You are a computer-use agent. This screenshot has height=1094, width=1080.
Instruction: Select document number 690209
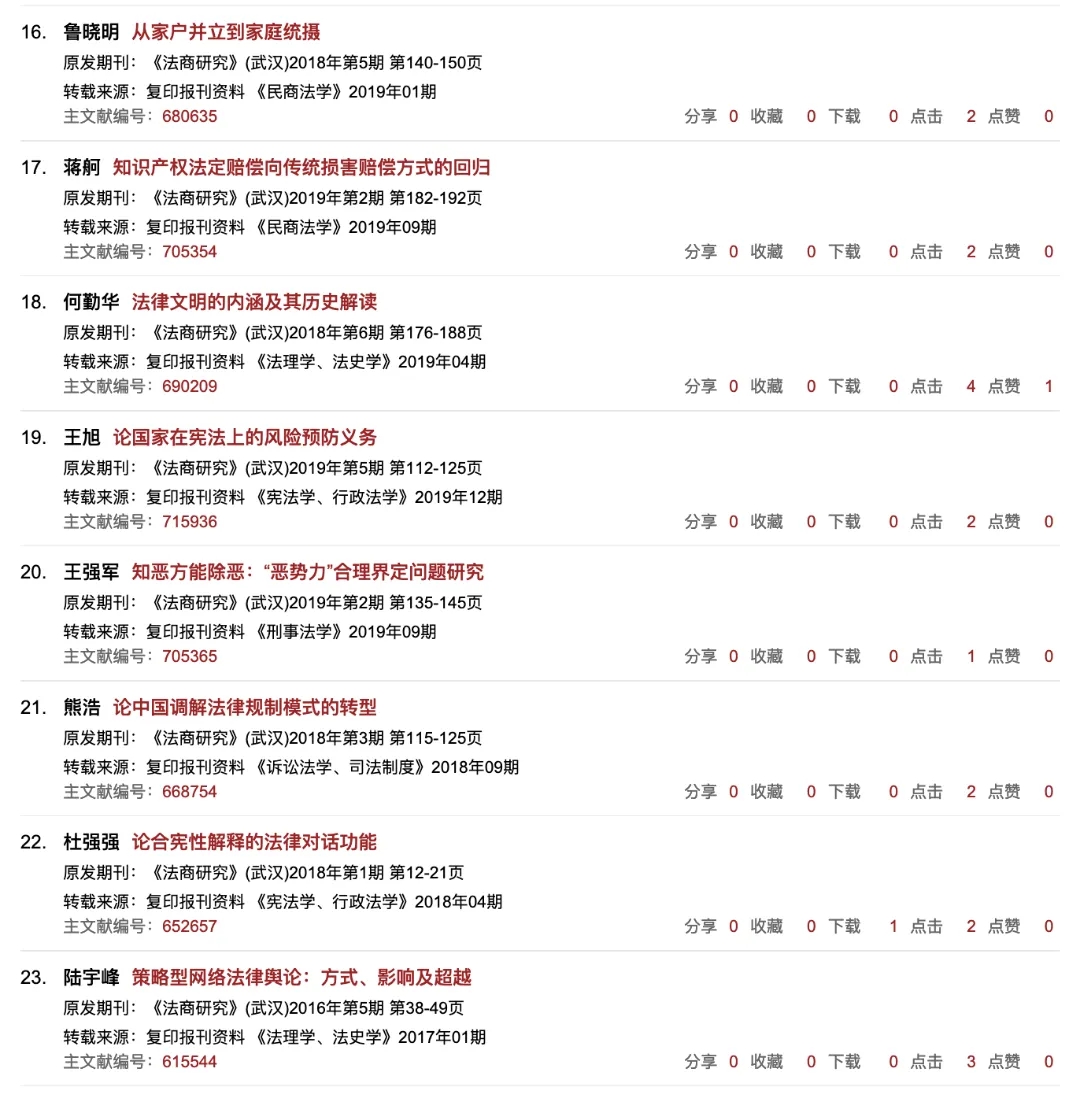click(x=189, y=386)
